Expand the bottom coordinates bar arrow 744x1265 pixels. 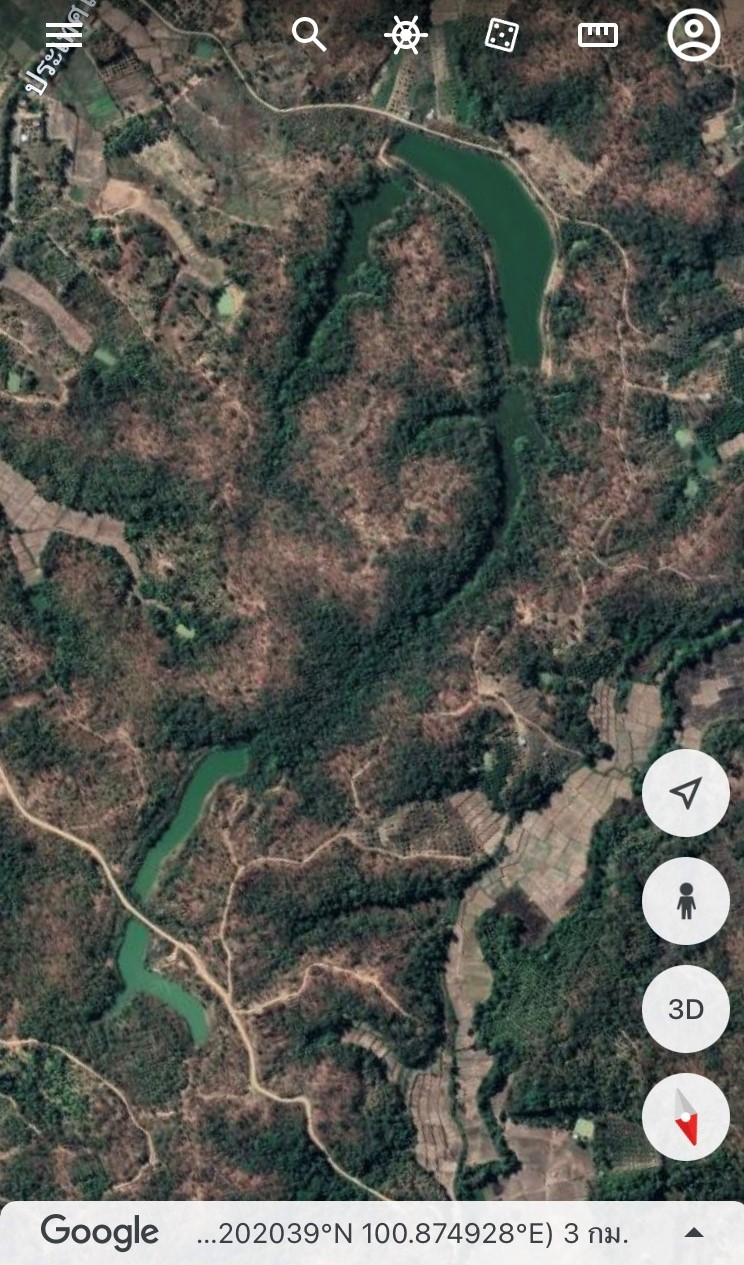click(x=695, y=1233)
